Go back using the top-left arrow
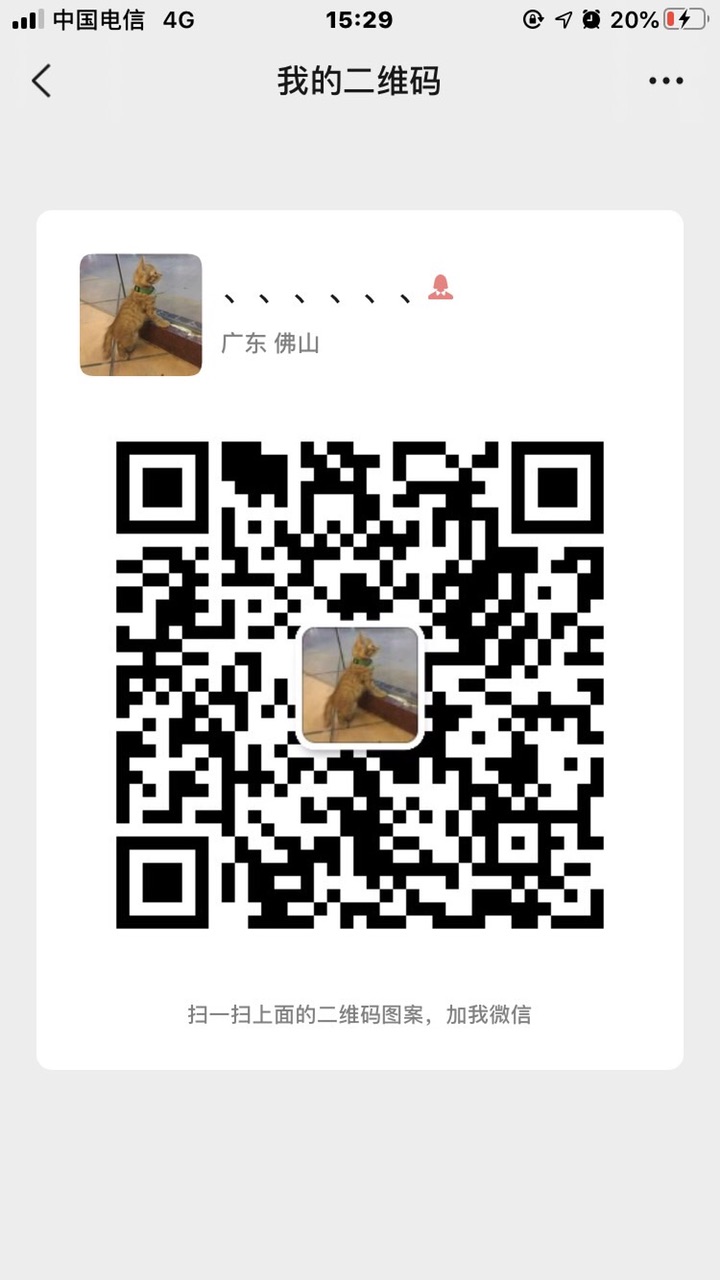Image resolution: width=720 pixels, height=1280 pixels. pos(41,81)
